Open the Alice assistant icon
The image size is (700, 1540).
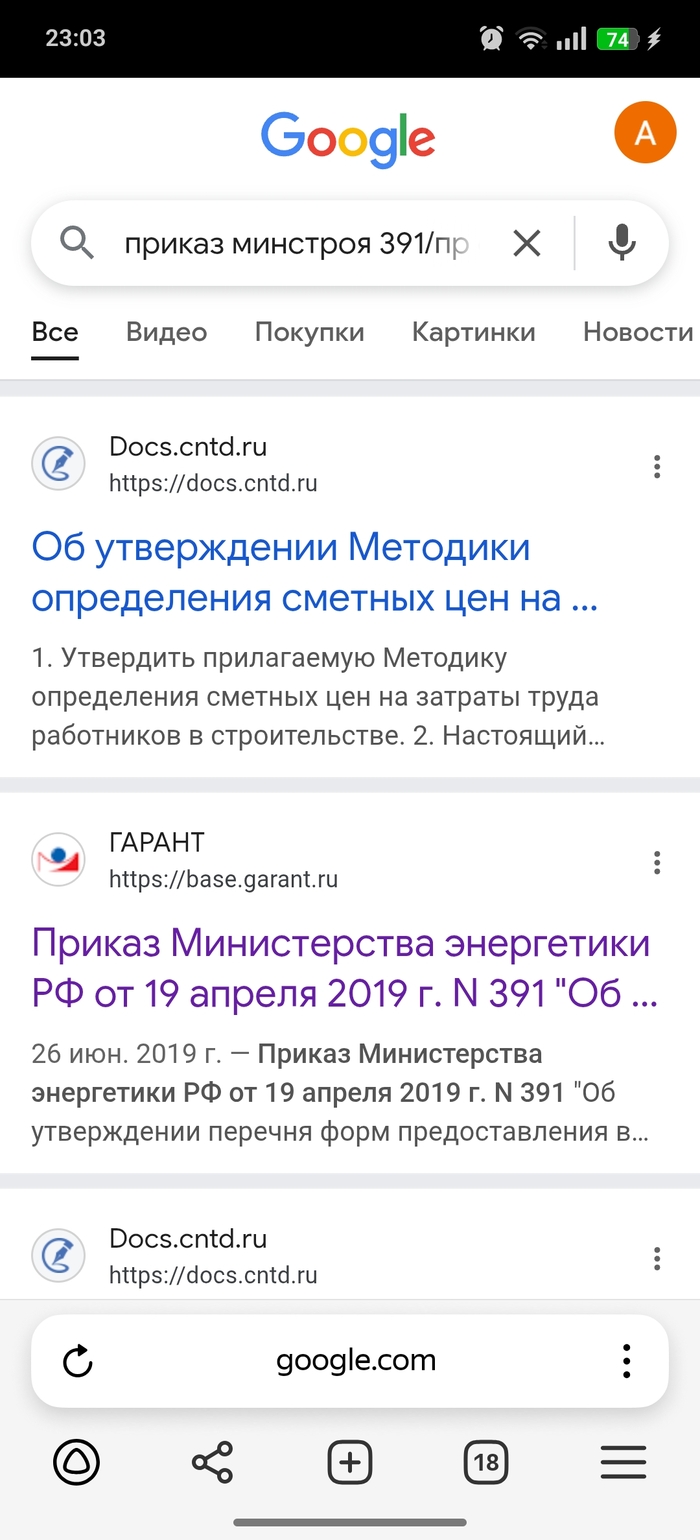point(76,1464)
